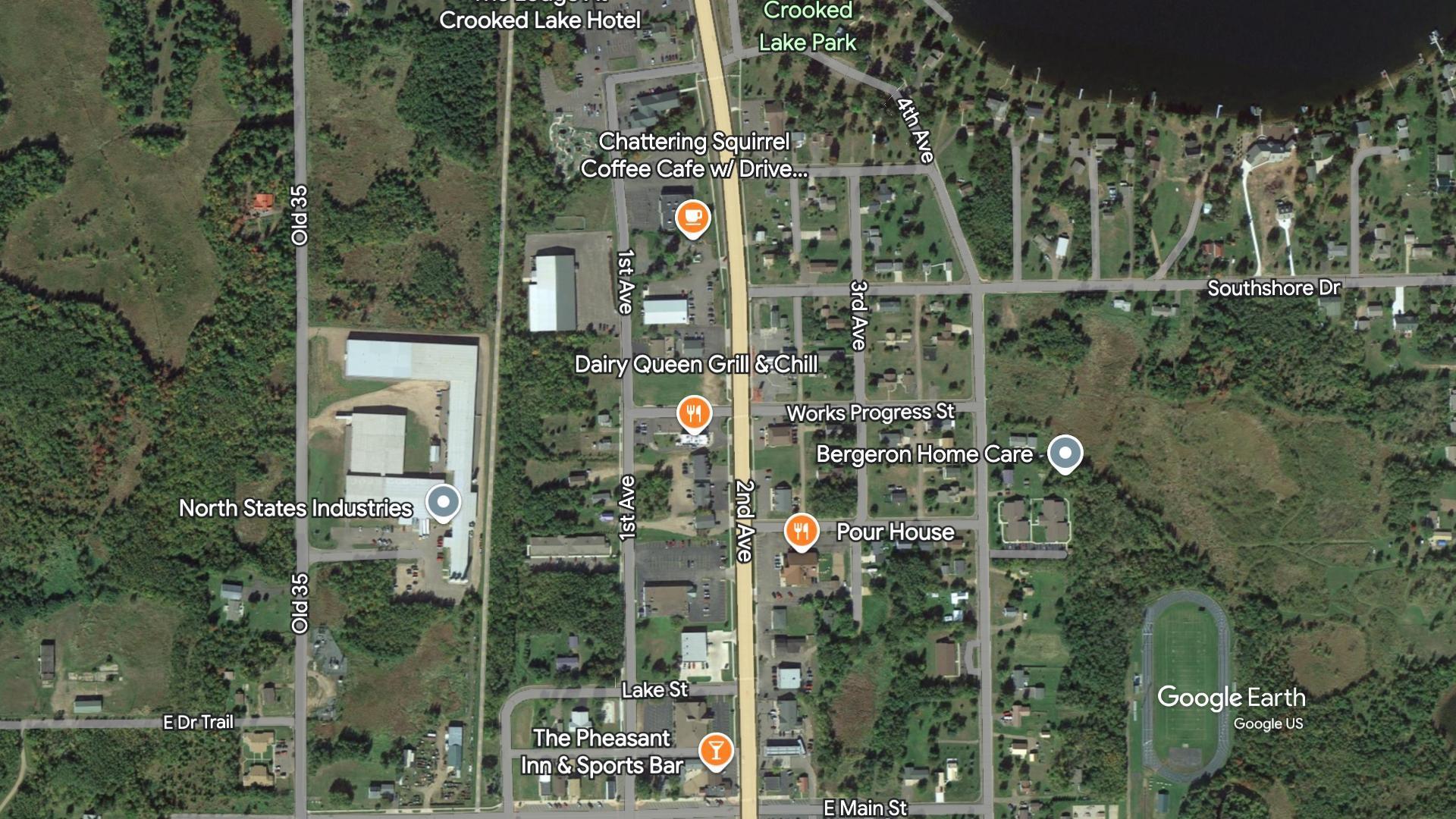Open the Bergeron Home Care location pin
The height and width of the screenshot is (819, 1456).
[1065, 453]
